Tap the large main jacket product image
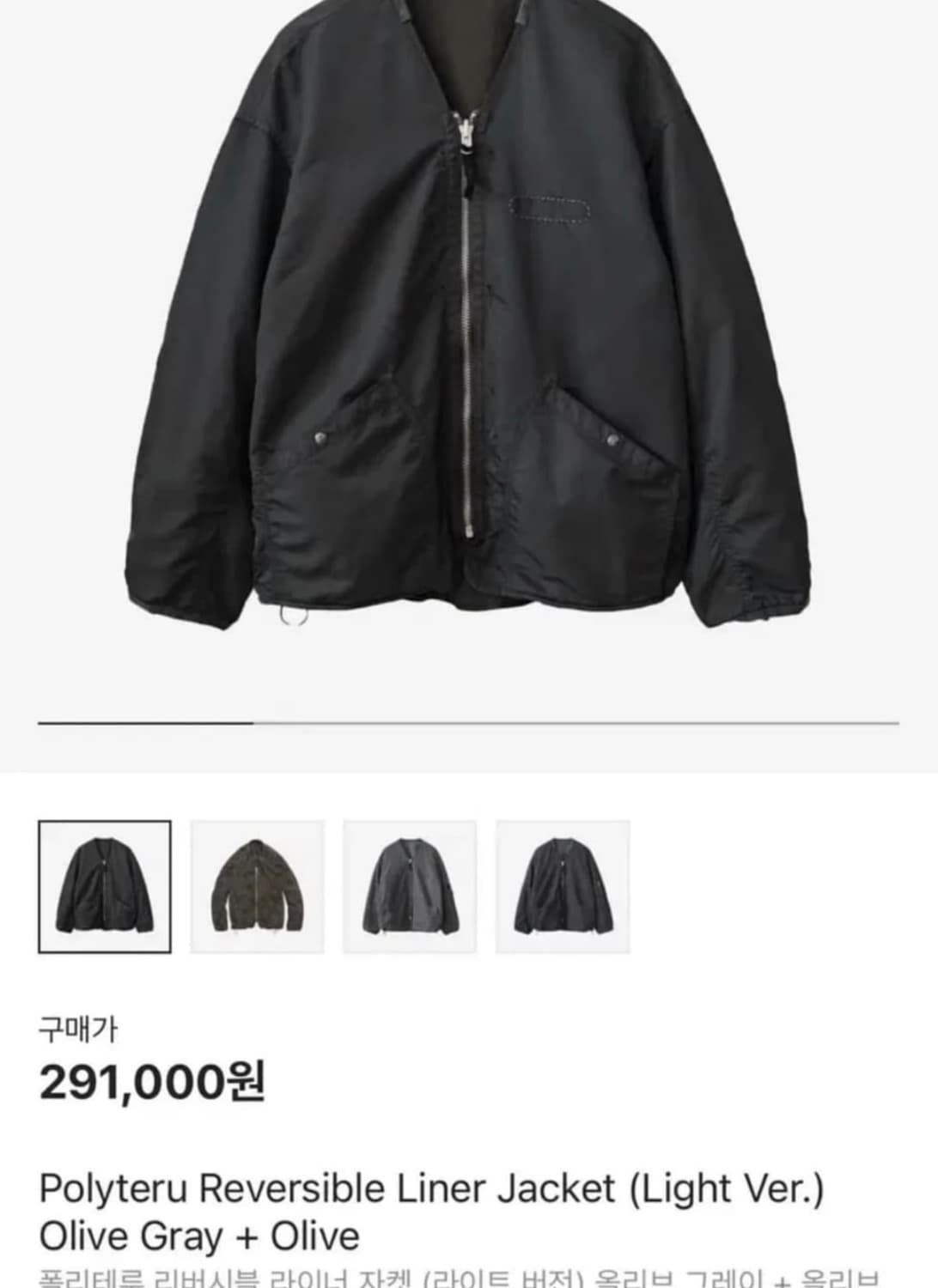This screenshot has width=938, height=1288. point(469,326)
